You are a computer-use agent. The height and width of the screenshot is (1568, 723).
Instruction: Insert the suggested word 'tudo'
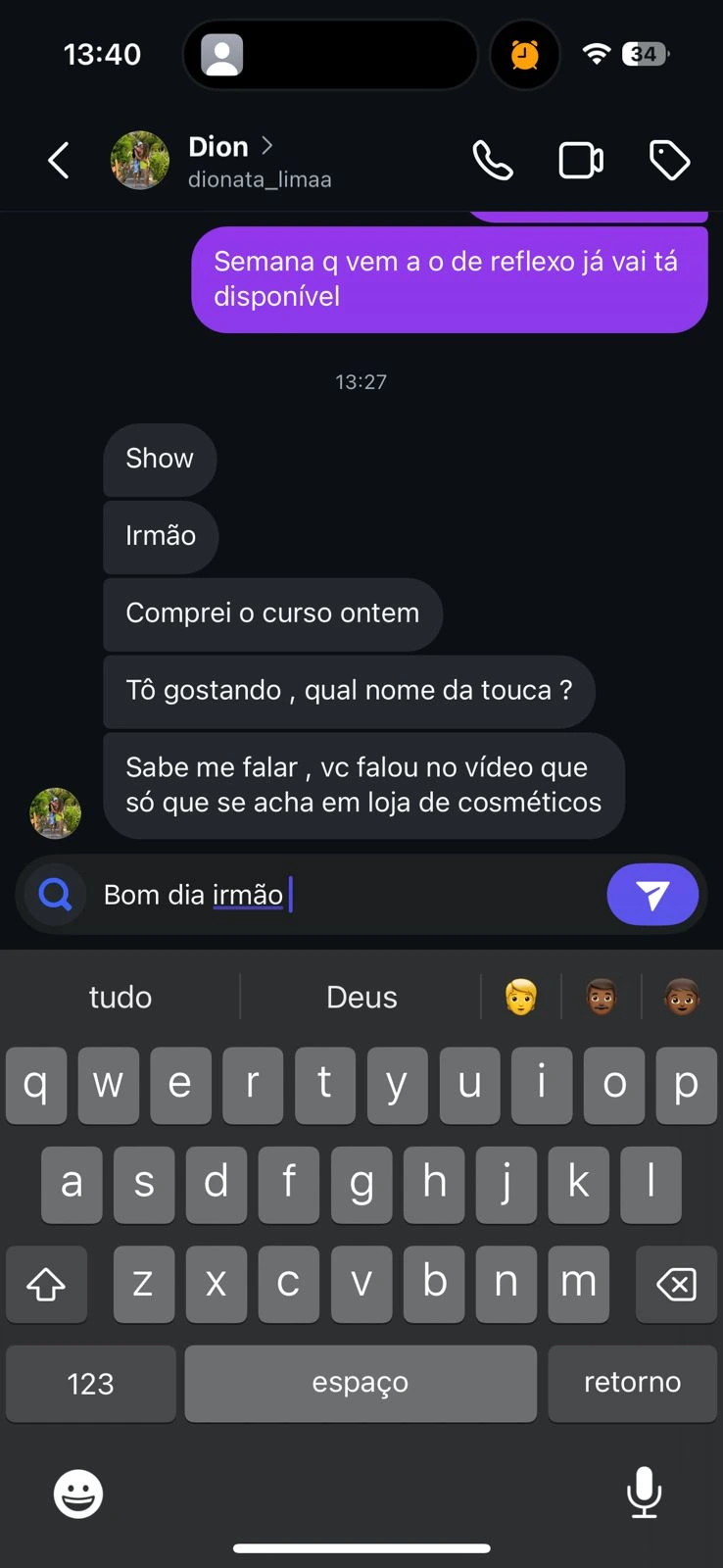click(x=120, y=997)
